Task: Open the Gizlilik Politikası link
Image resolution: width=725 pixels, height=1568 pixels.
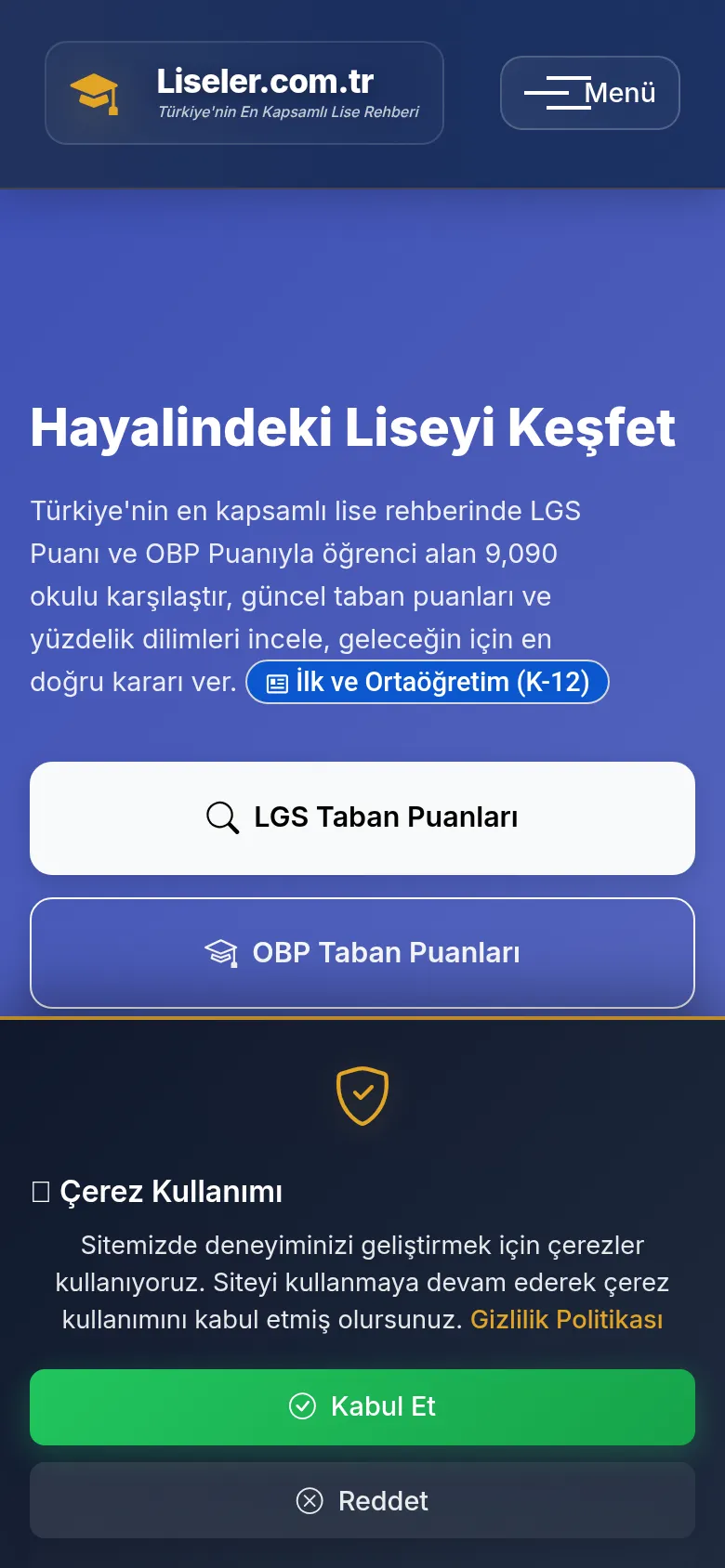Action: tap(567, 1319)
